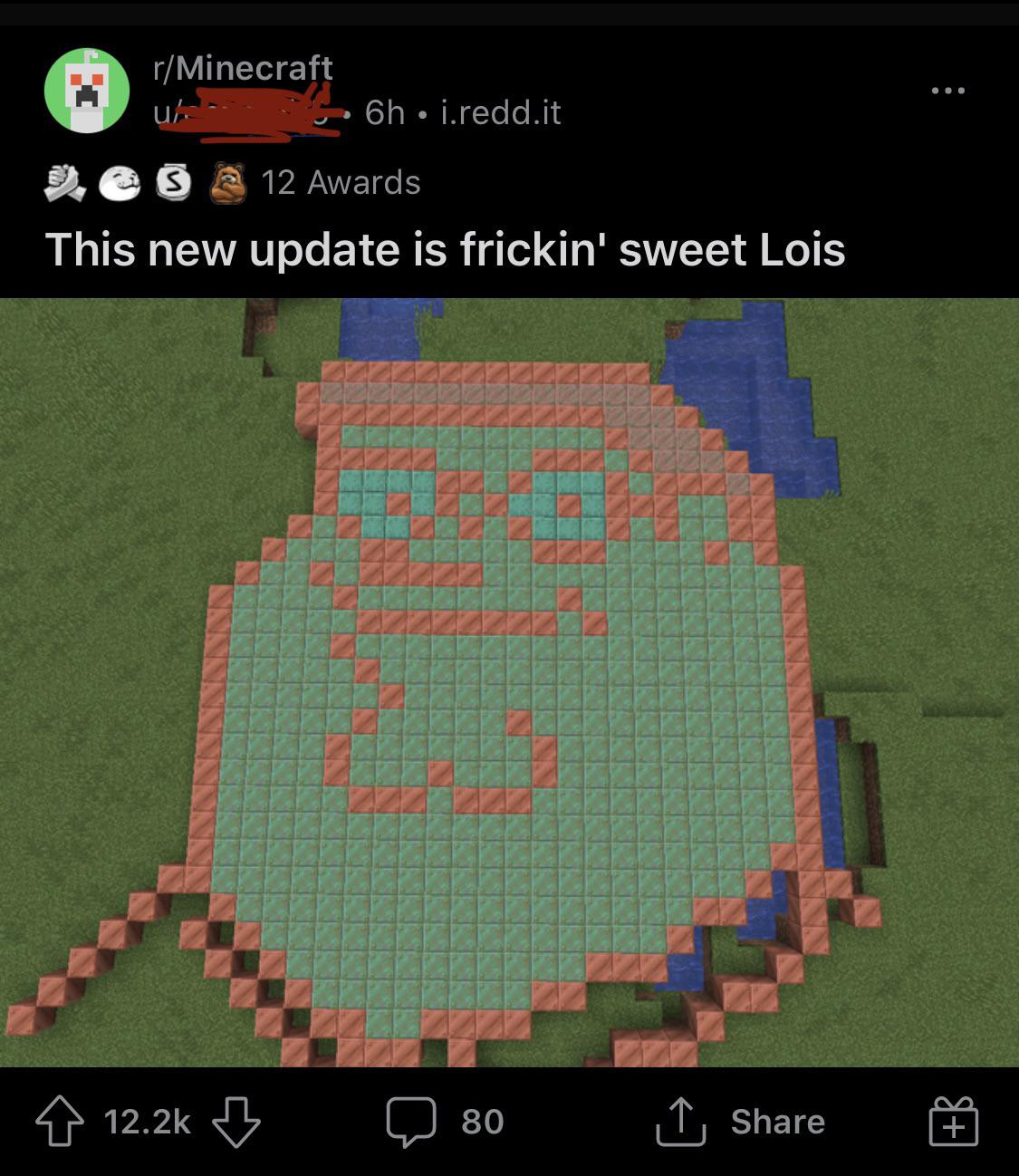Give an award with the gift icon
This screenshot has height=1176, width=1019.
click(953, 1122)
